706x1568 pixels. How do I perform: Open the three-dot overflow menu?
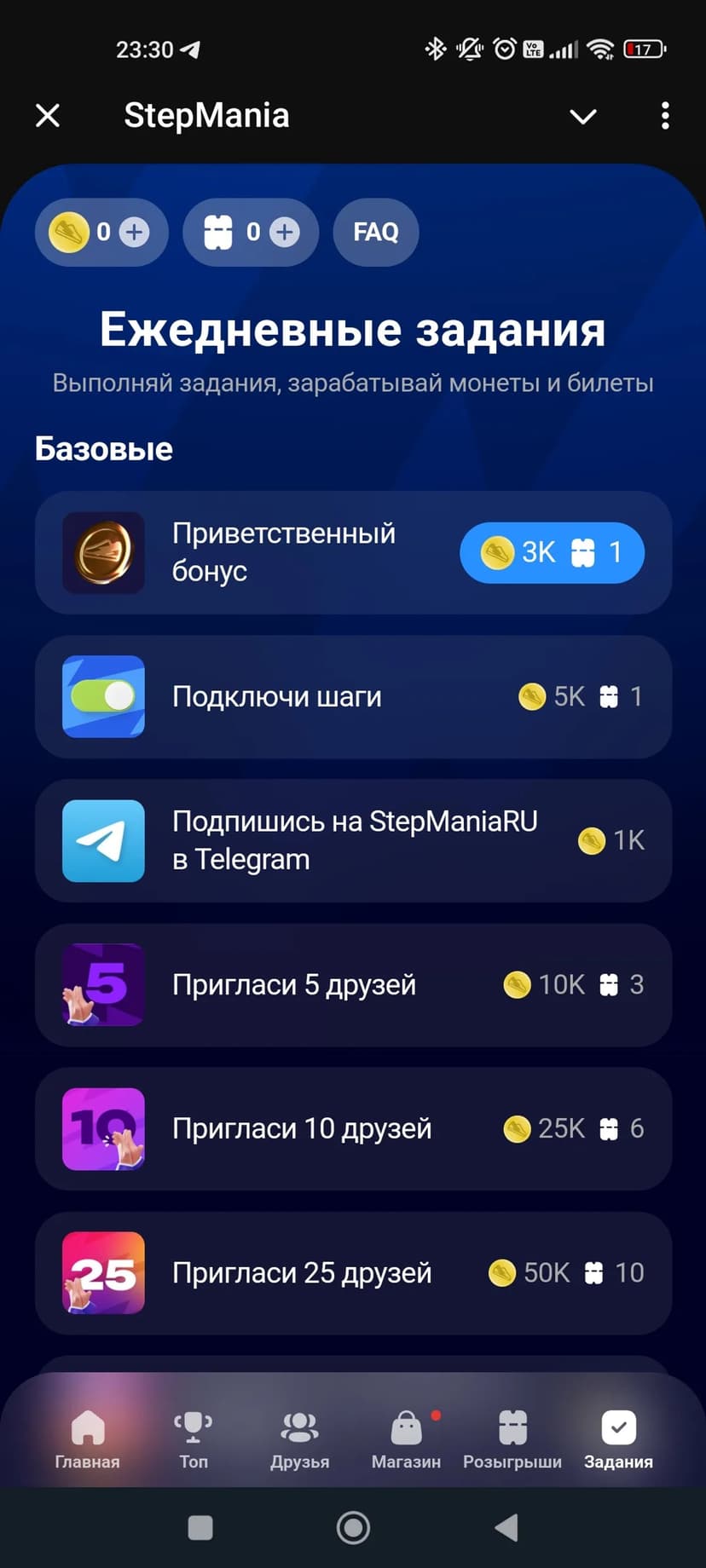coord(665,116)
